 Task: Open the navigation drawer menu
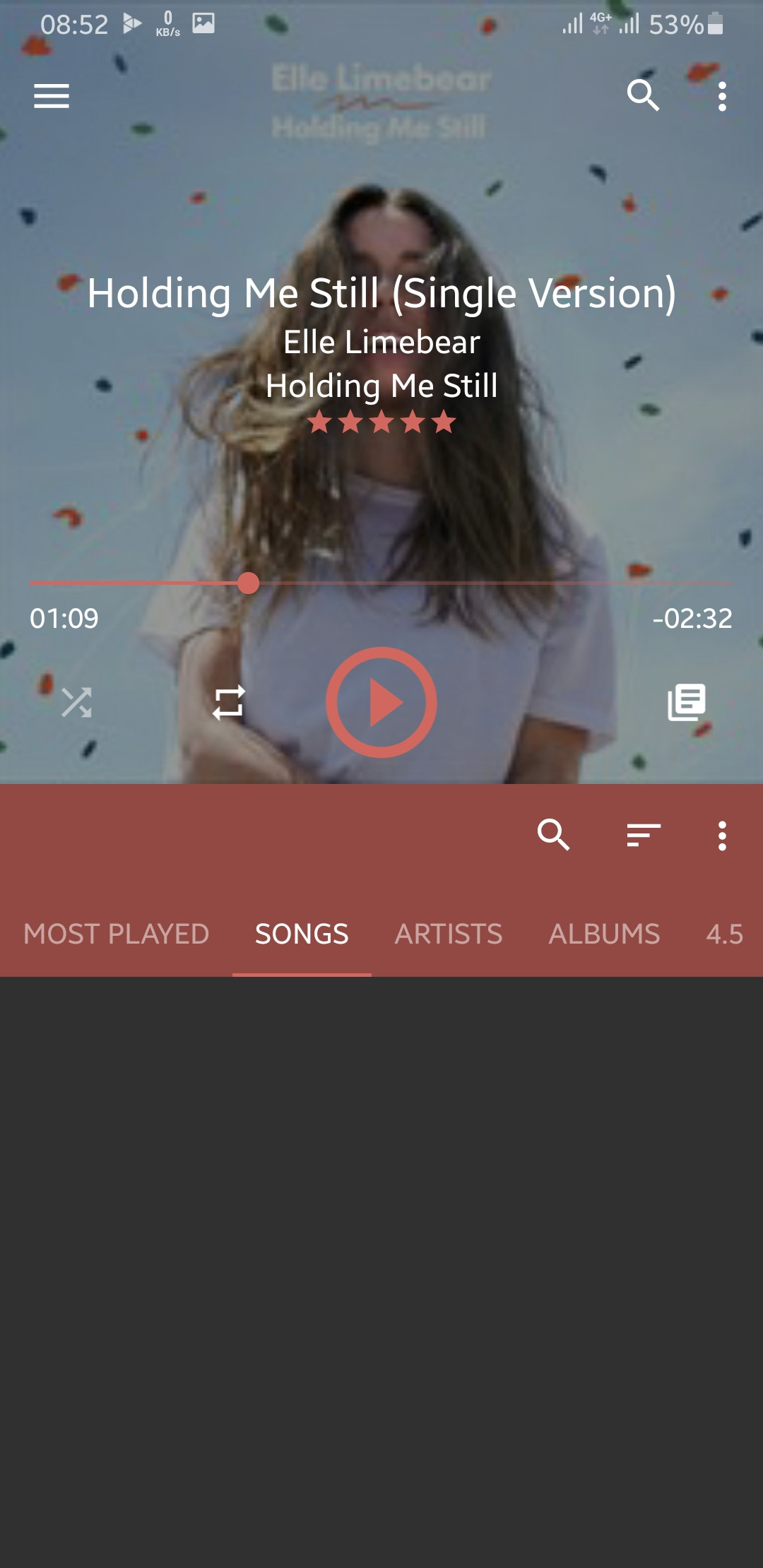tap(50, 96)
